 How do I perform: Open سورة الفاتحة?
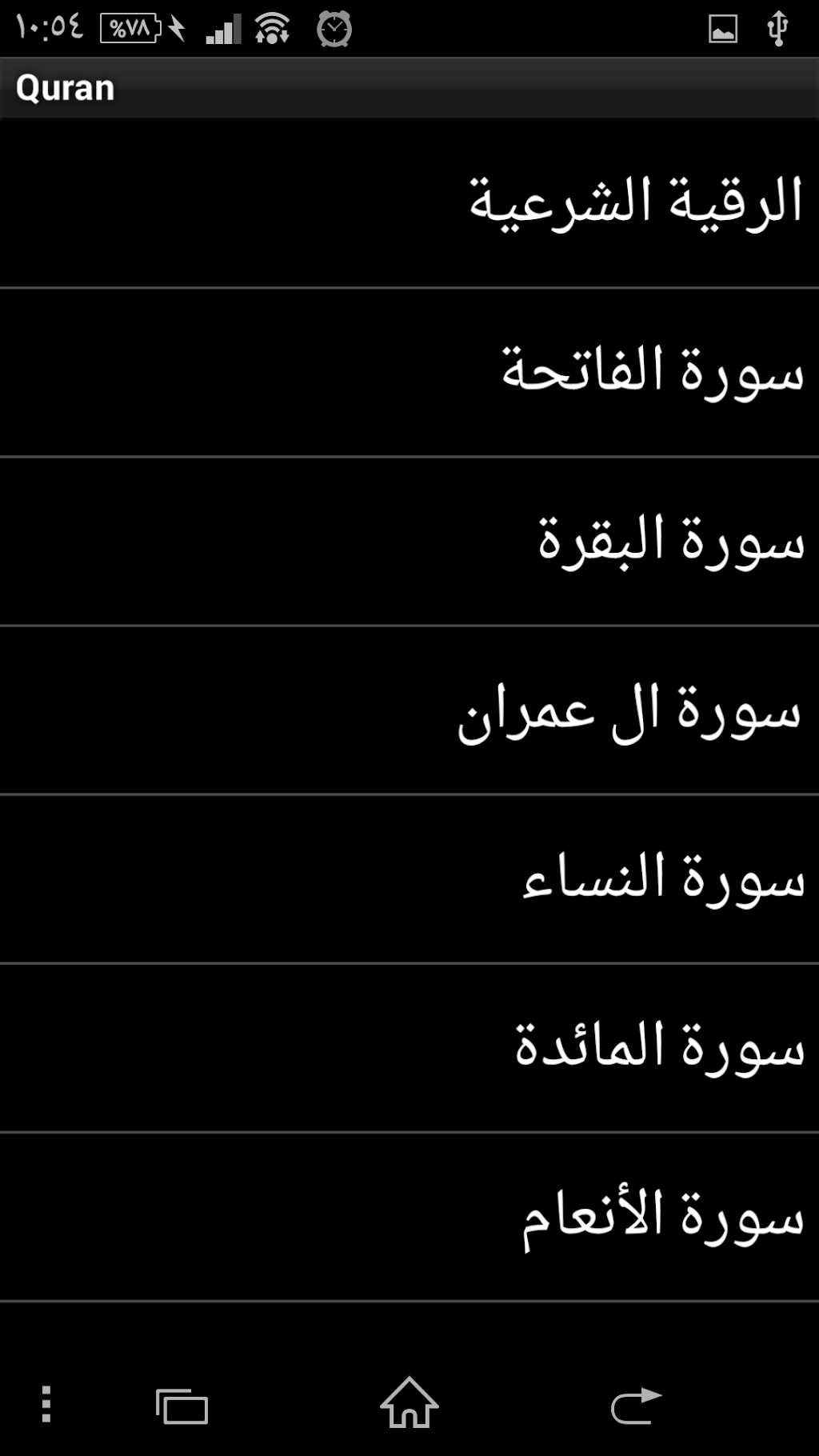651,372
